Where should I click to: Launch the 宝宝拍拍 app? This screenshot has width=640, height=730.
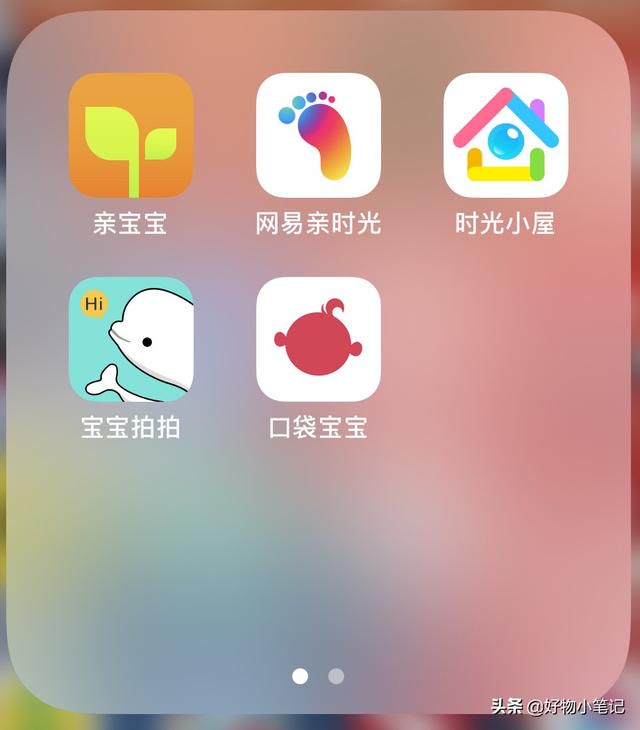point(131,340)
